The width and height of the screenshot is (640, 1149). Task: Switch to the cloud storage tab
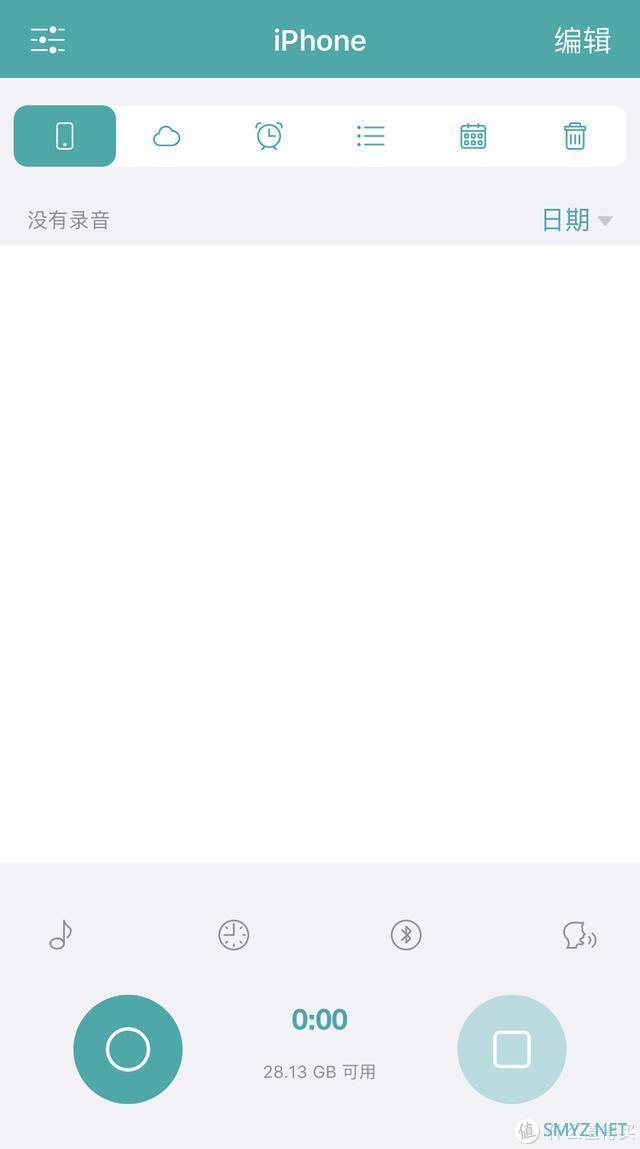coord(167,136)
